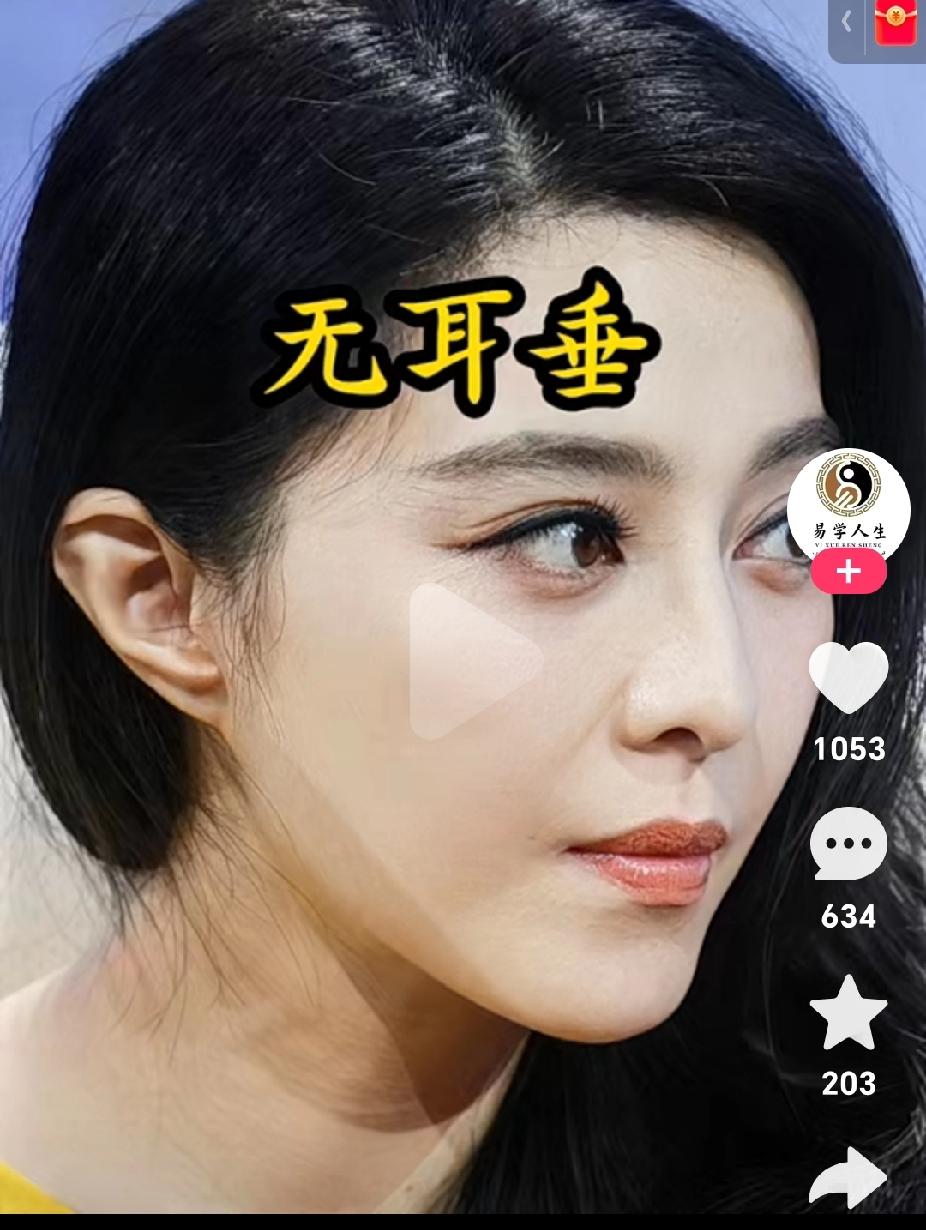Image resolution: width=926 pixels, height=1230 pixels.
Task: Check the 203 favorites count
Action: (x=850, y=1082)
